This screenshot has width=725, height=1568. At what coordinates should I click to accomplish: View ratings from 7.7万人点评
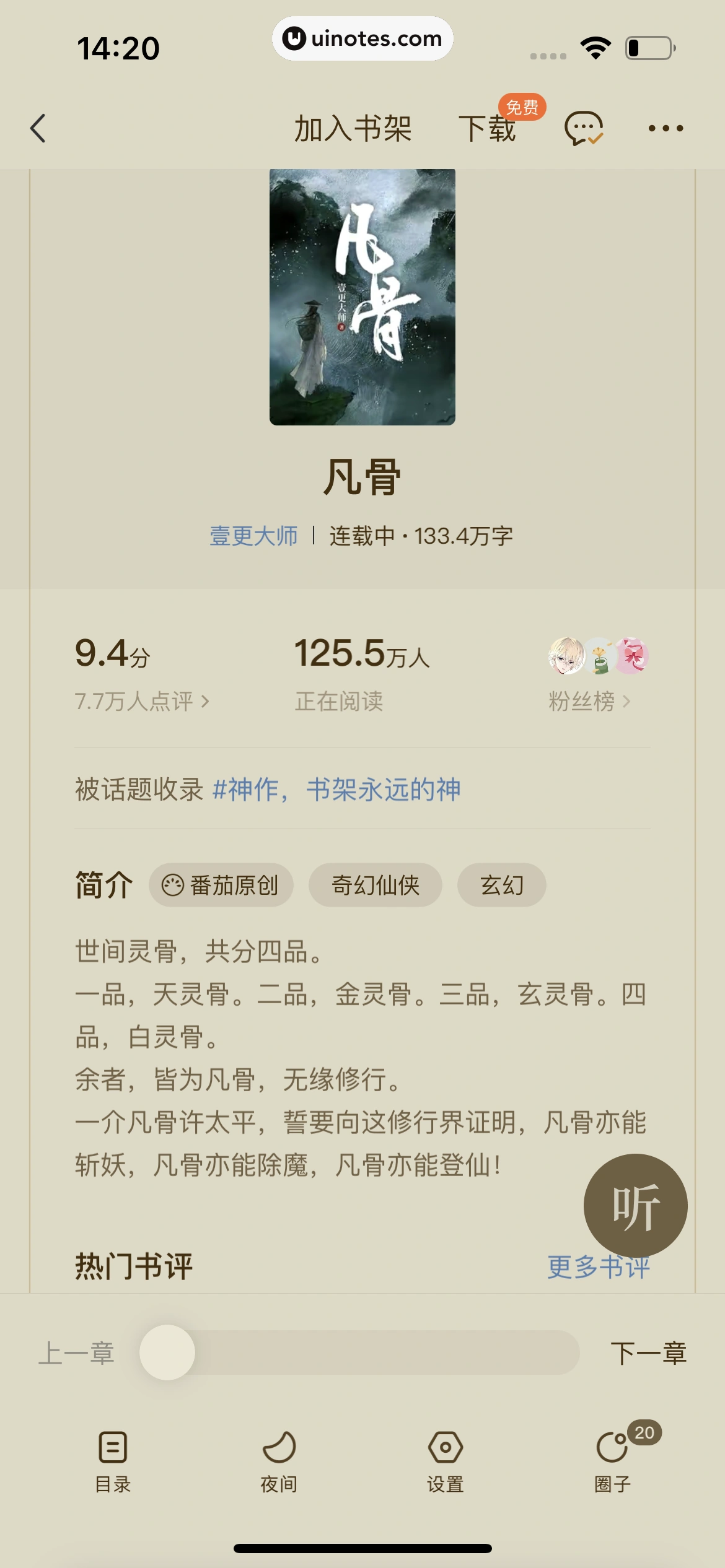(x=142, y=701)
